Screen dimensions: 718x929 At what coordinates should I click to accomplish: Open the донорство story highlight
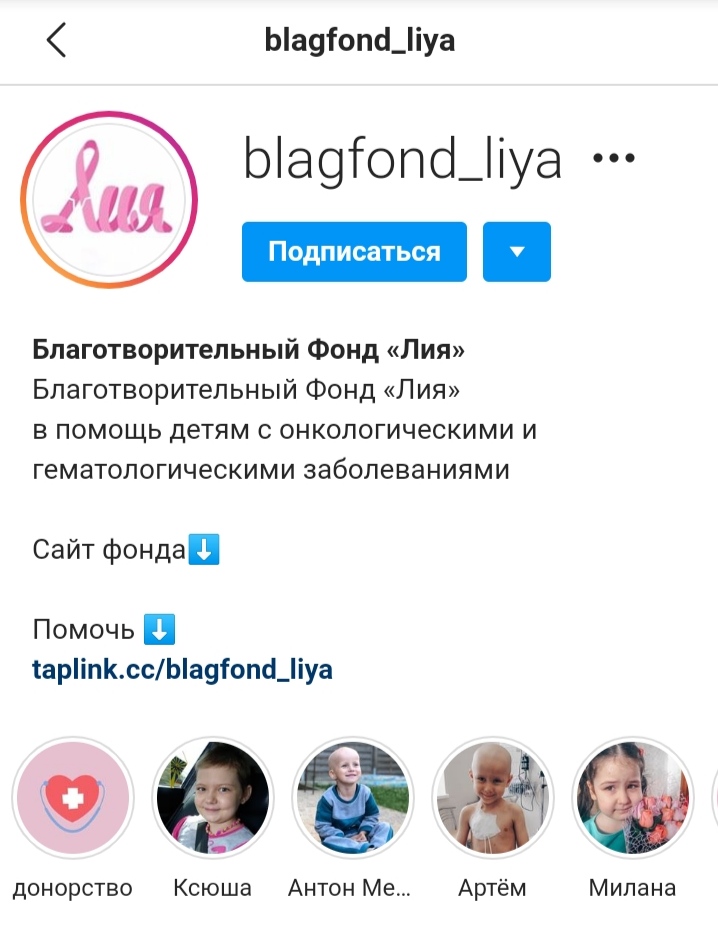coord(72,798)
